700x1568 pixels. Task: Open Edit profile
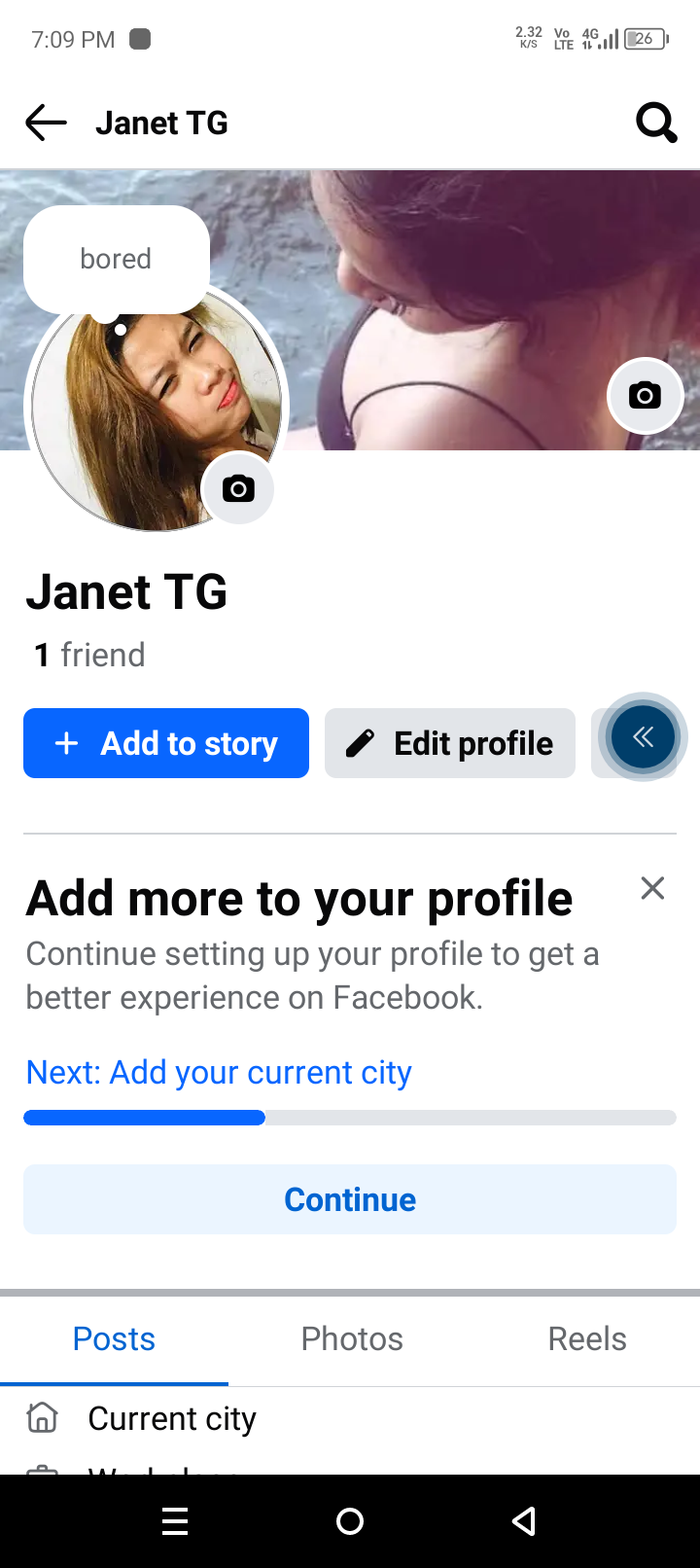click(x=450, y=743)
